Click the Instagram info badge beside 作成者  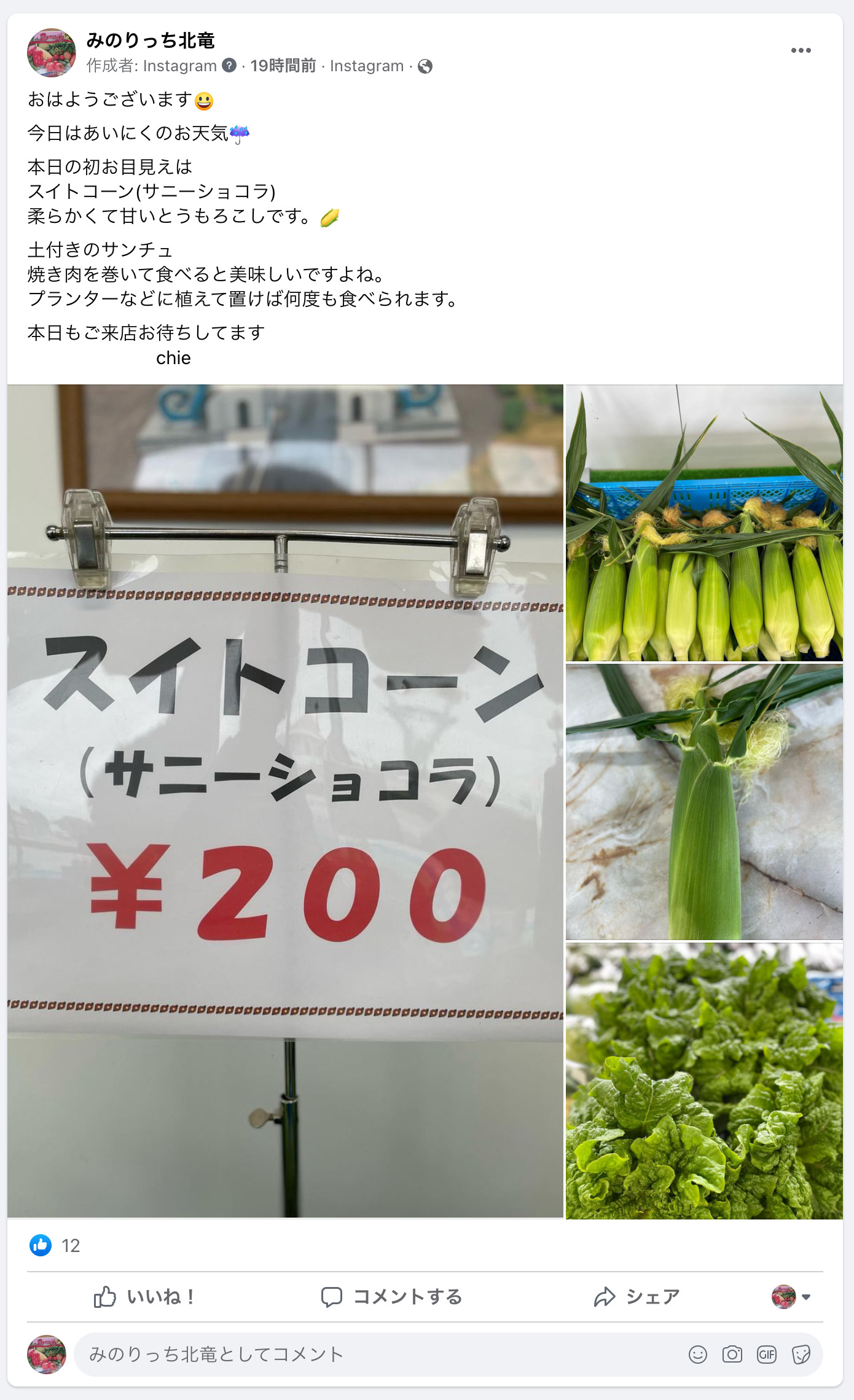pos(229,66)
